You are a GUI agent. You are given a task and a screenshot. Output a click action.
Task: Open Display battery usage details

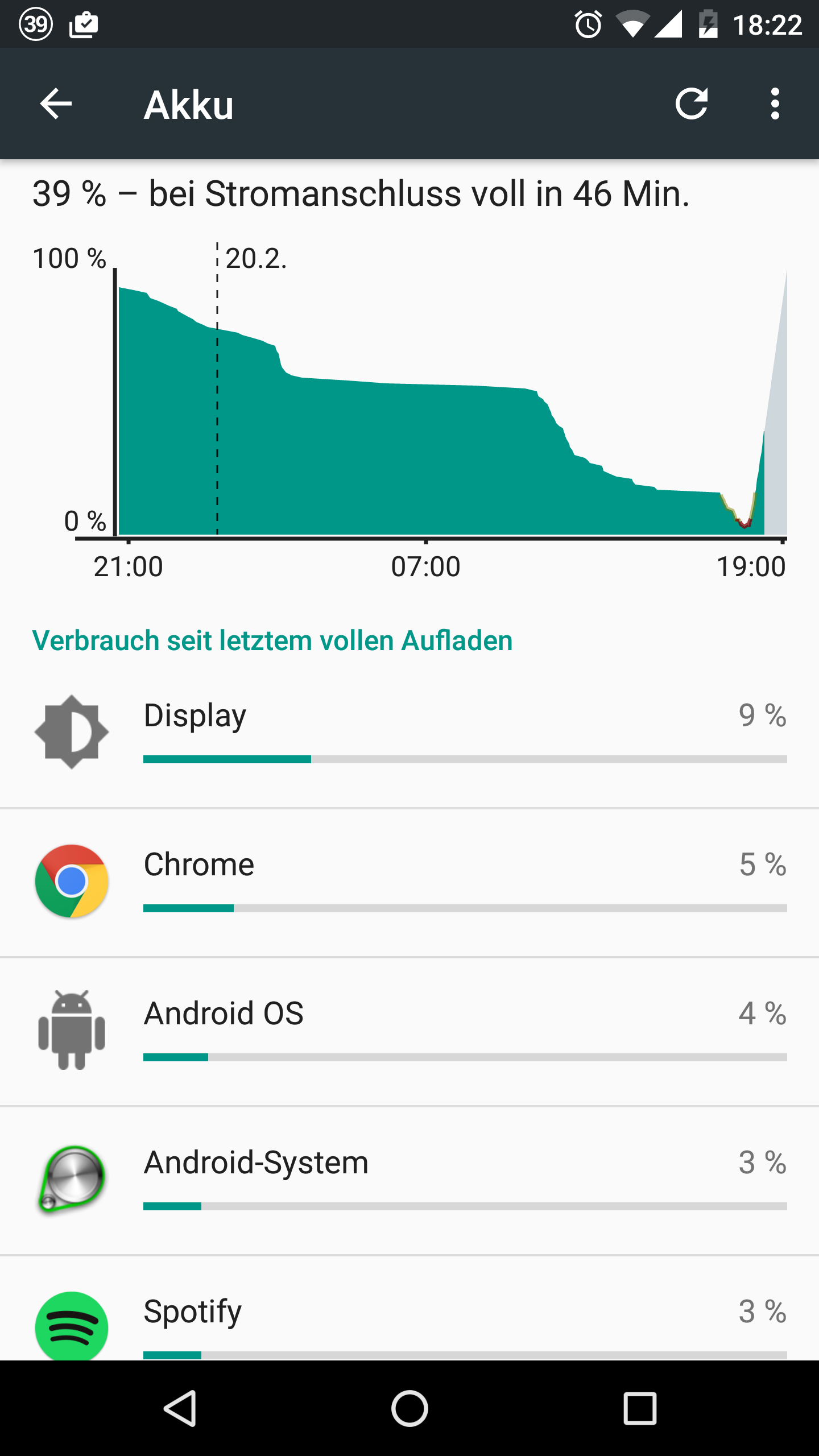(x=409, y=733)
